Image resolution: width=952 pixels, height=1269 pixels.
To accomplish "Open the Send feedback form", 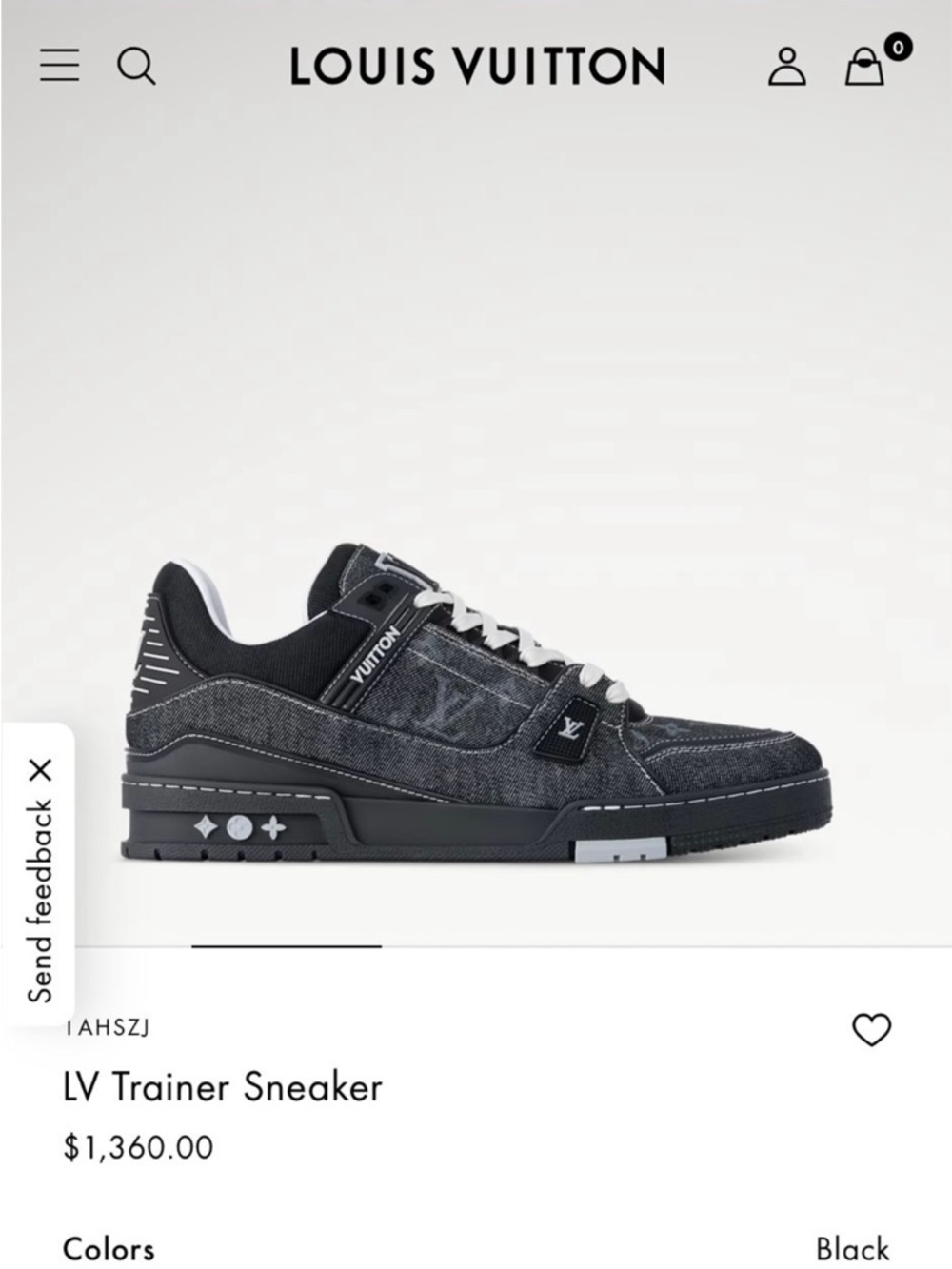I will [40, 900].
